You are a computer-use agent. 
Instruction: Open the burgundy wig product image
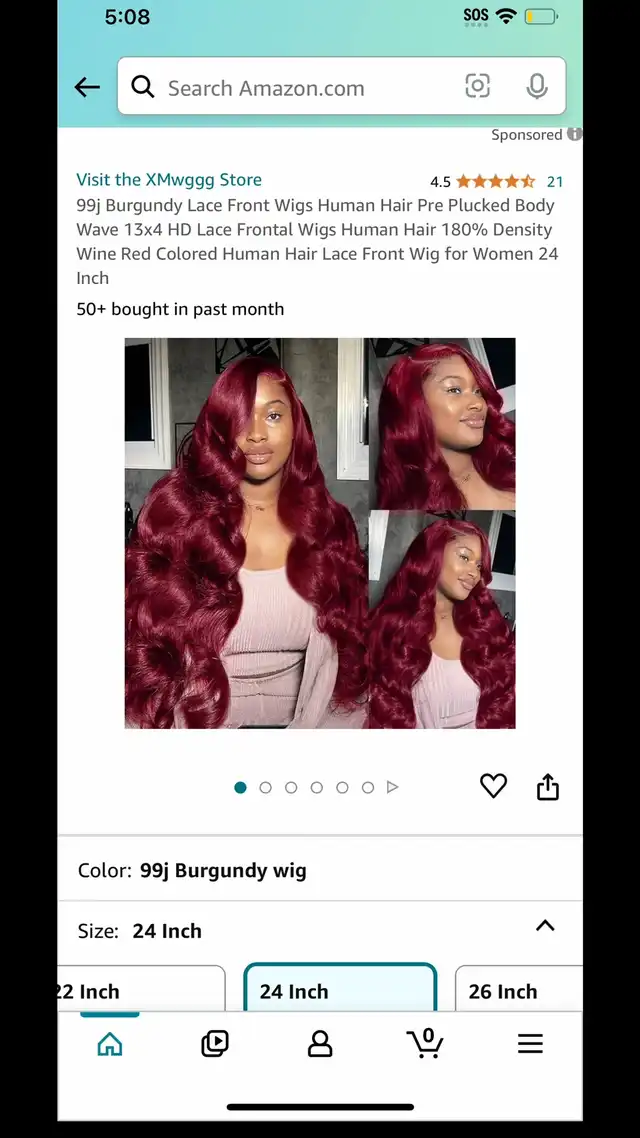pos(320,533)
